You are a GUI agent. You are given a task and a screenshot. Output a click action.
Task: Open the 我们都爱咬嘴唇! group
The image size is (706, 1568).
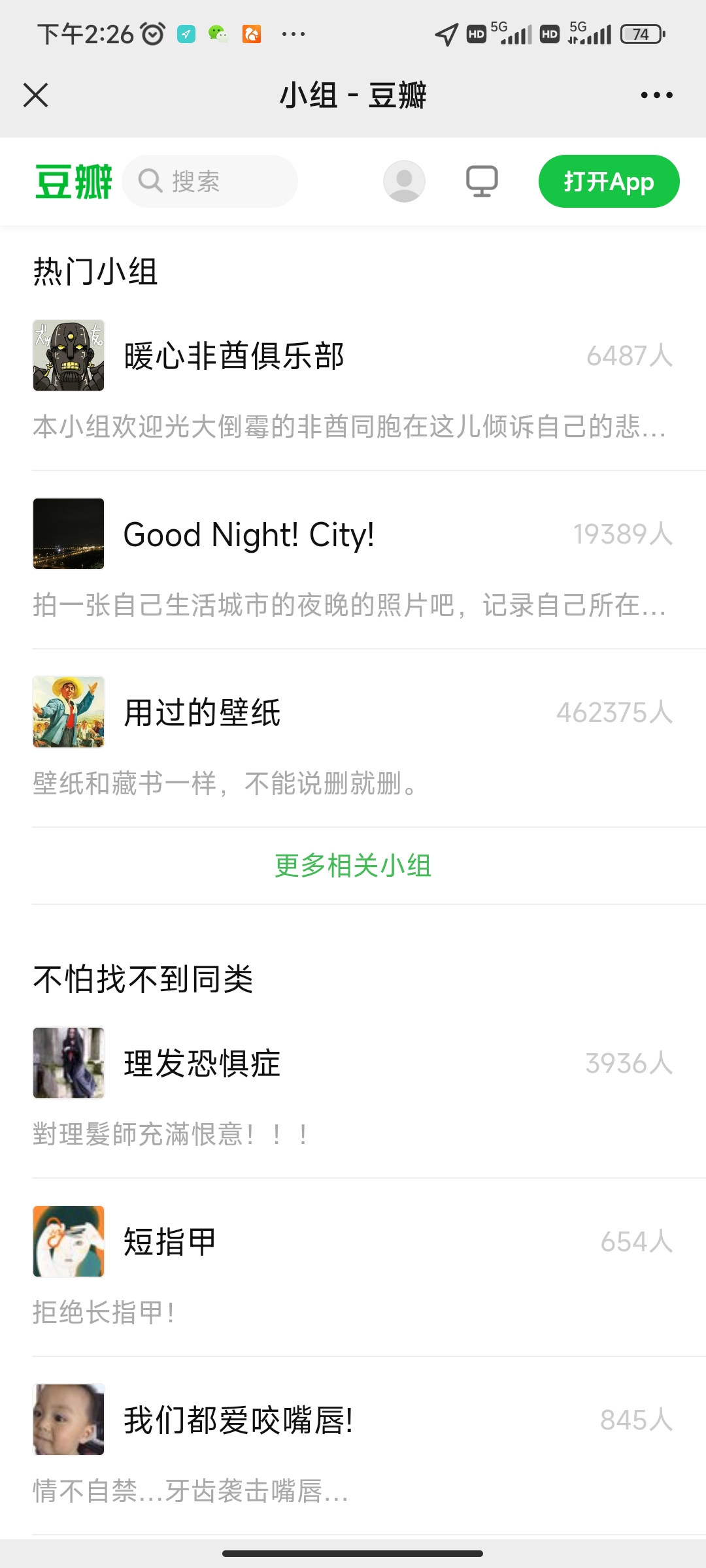pos(239,1420)
